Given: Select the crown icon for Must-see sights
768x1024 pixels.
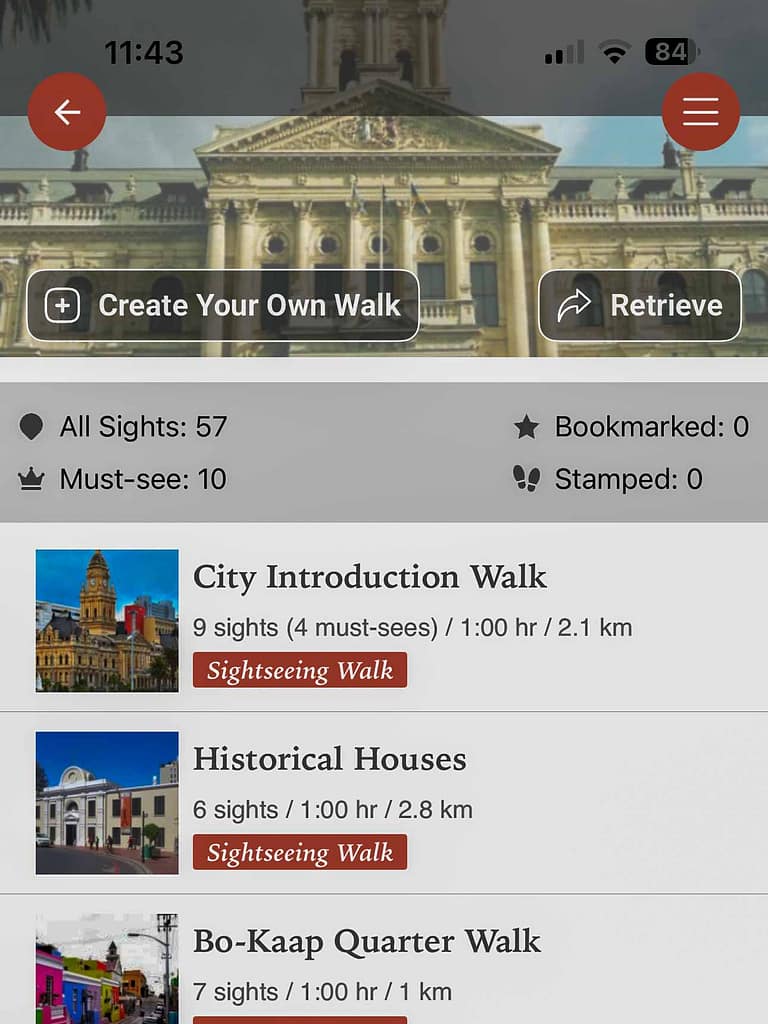Looking at the screenshot, I should coord(31,479).
